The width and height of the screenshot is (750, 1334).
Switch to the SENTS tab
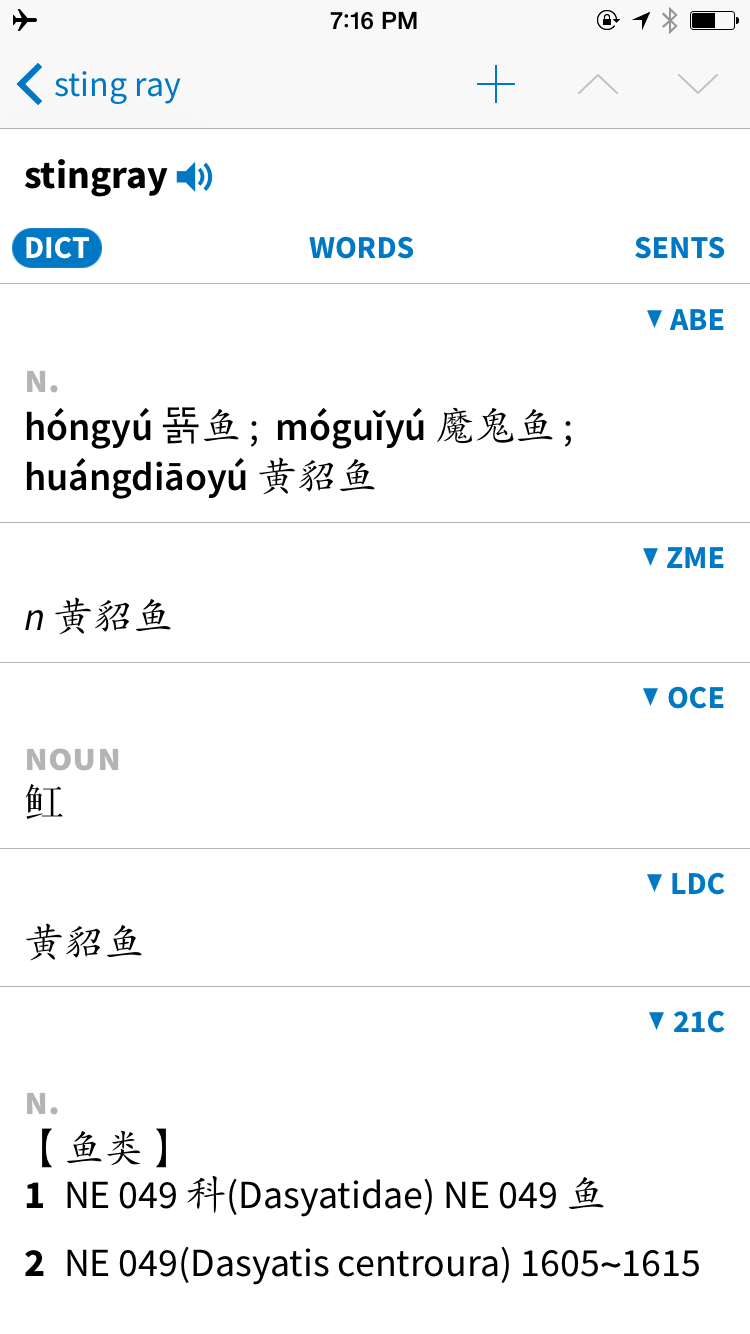[680, 248]
